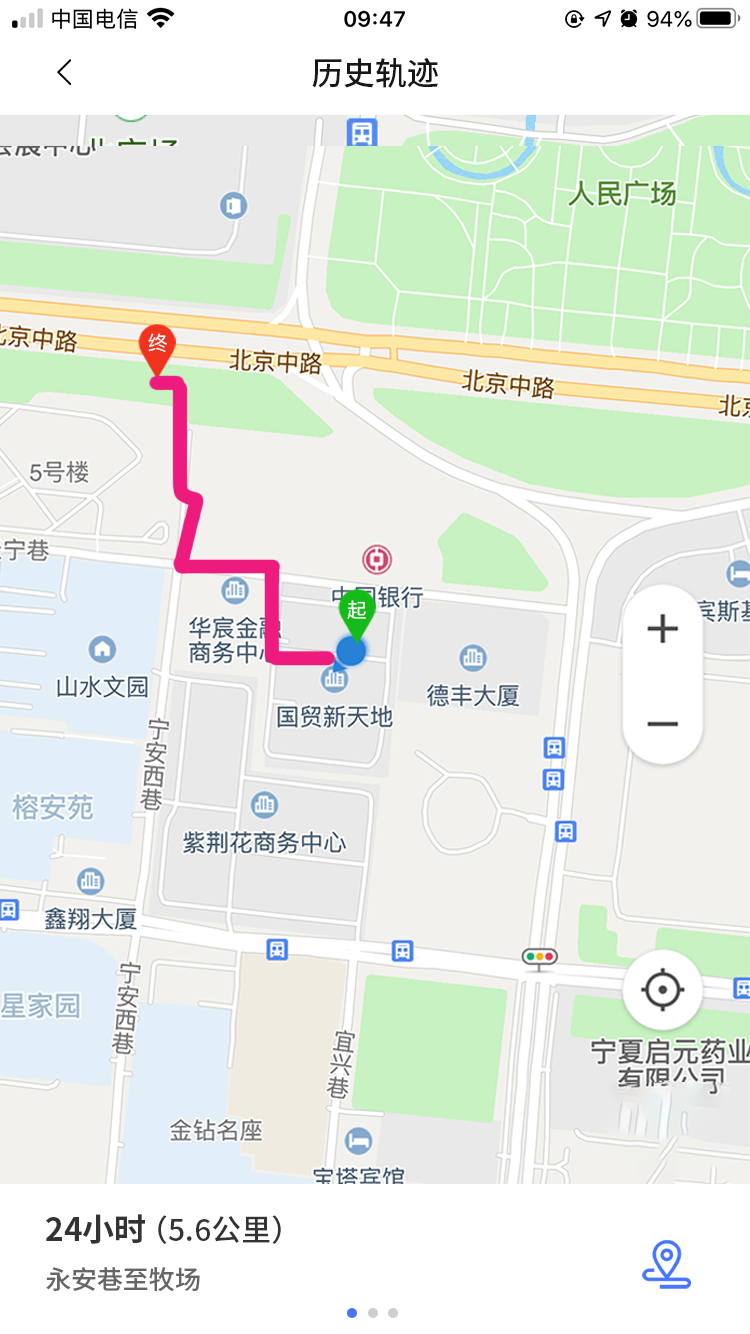Zoom out the map with the minus button
The height and width of the screenshot is (1334, 750).
pyautogui.click(x=662, y=723)
